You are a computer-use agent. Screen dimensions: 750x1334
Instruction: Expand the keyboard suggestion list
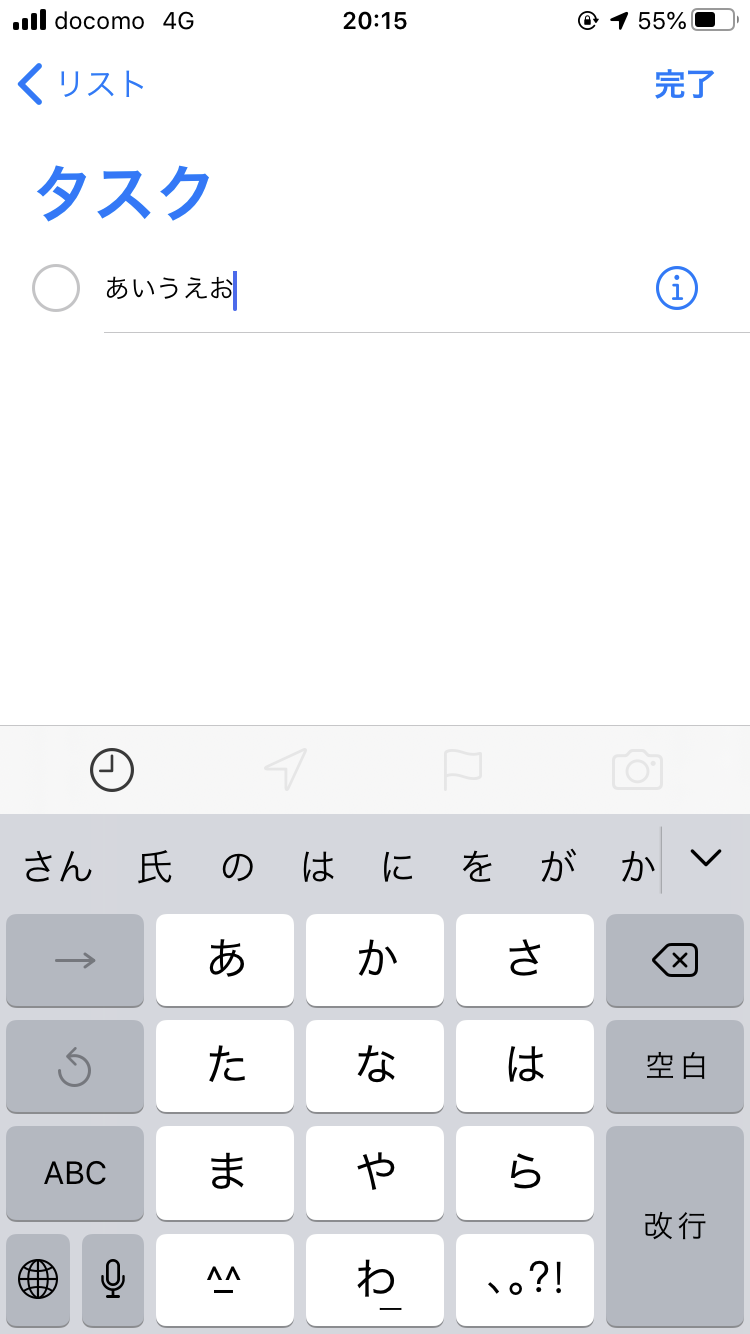706,858
